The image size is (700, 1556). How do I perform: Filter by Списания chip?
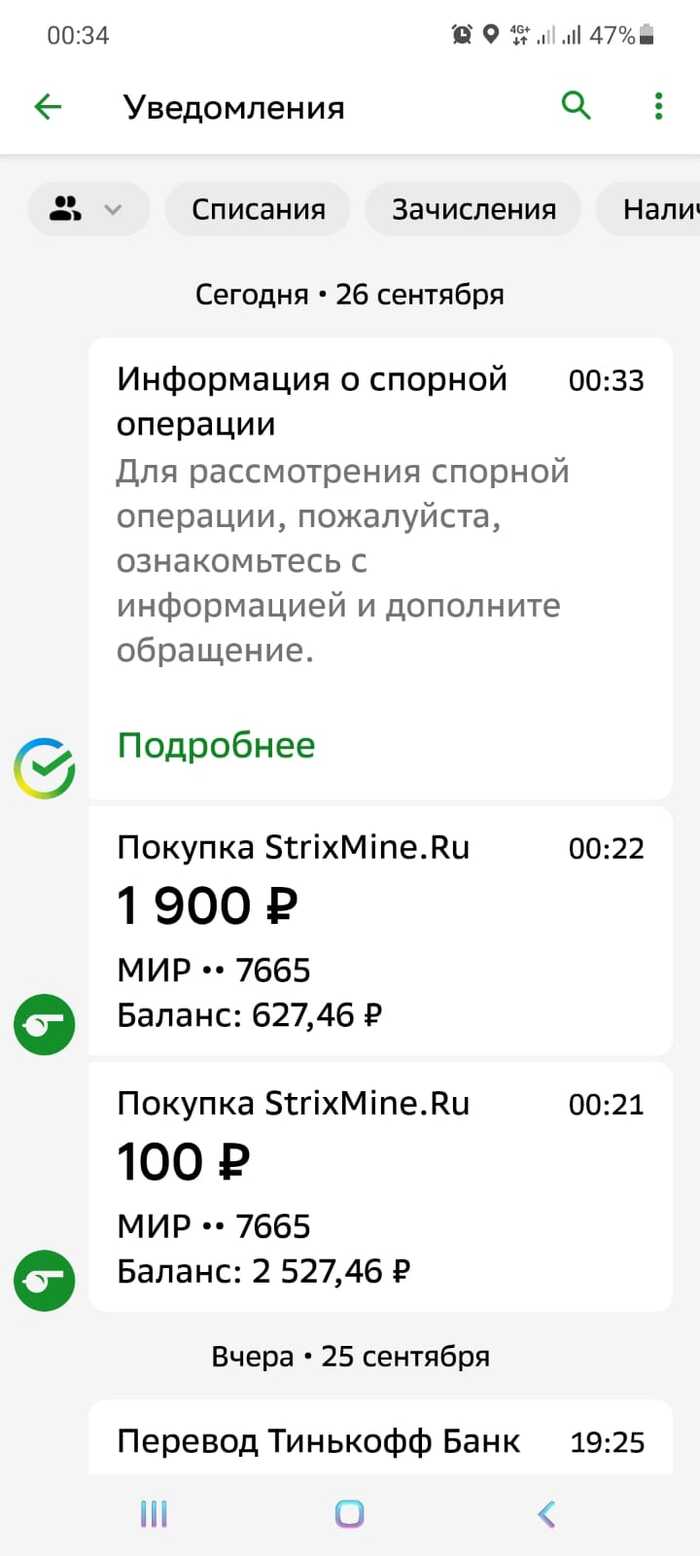258,210
